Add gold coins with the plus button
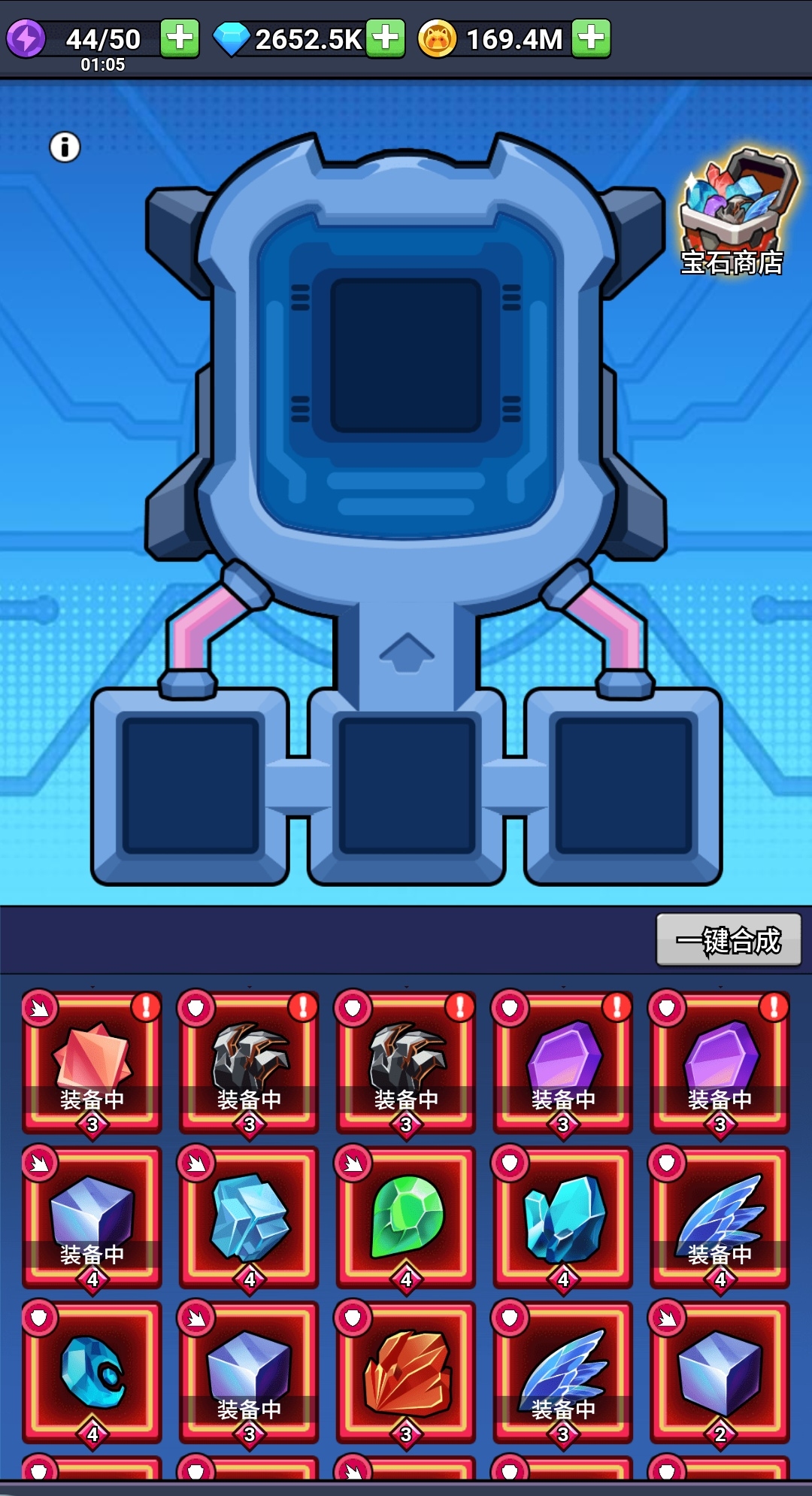 tap(591, 38)
